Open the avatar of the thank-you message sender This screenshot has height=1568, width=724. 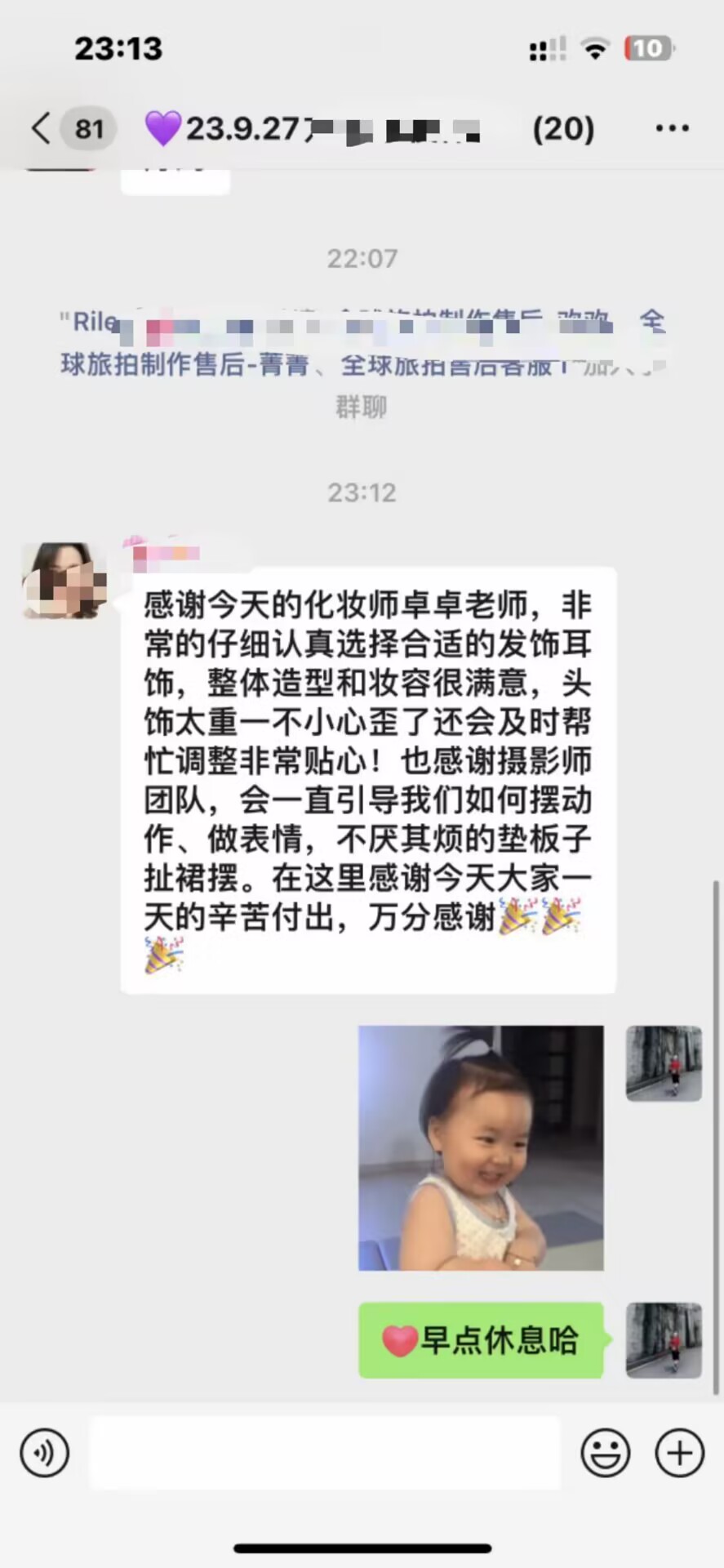coord(64,581)
